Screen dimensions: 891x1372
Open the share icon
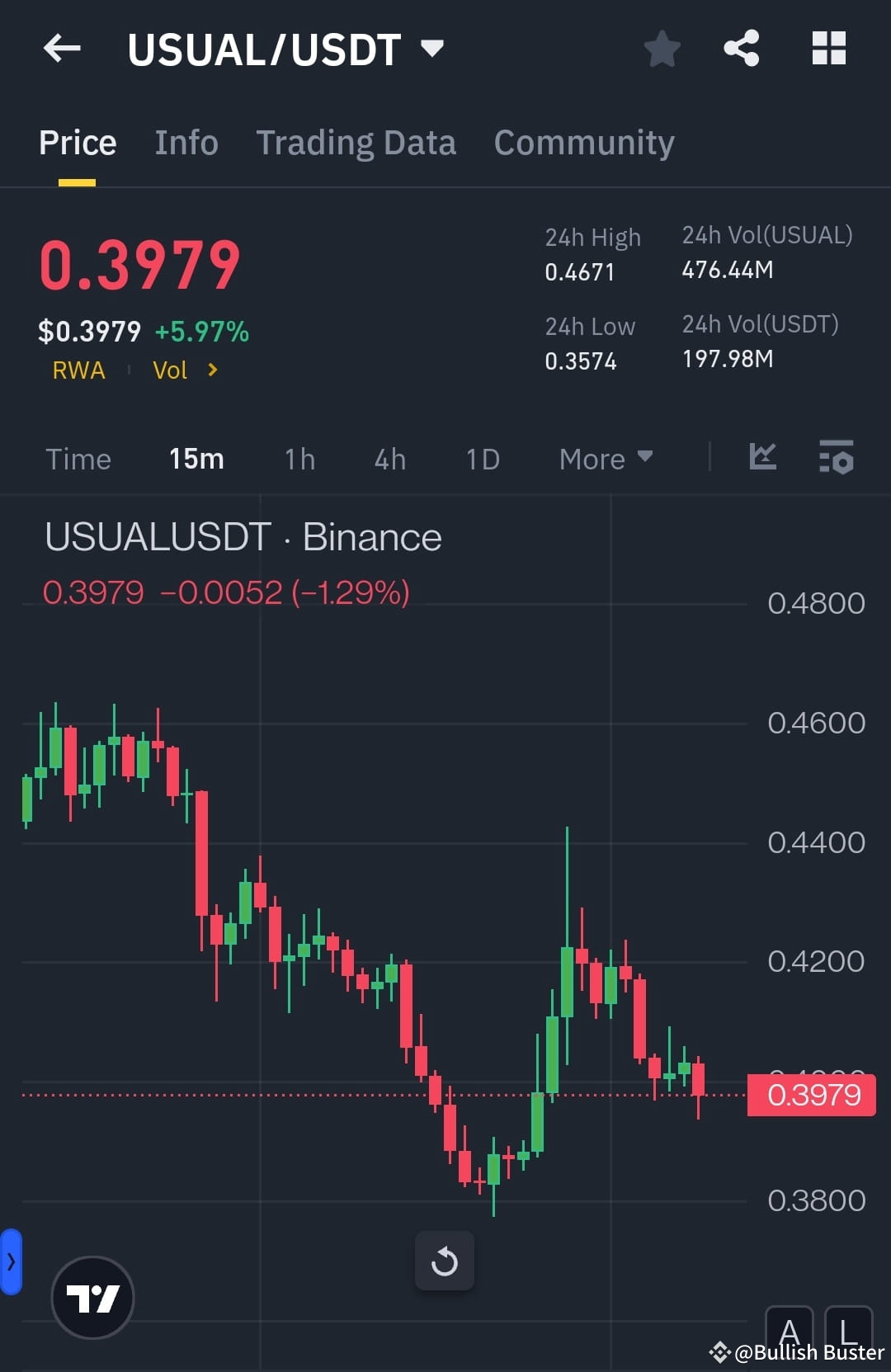(x=740, y=49)
